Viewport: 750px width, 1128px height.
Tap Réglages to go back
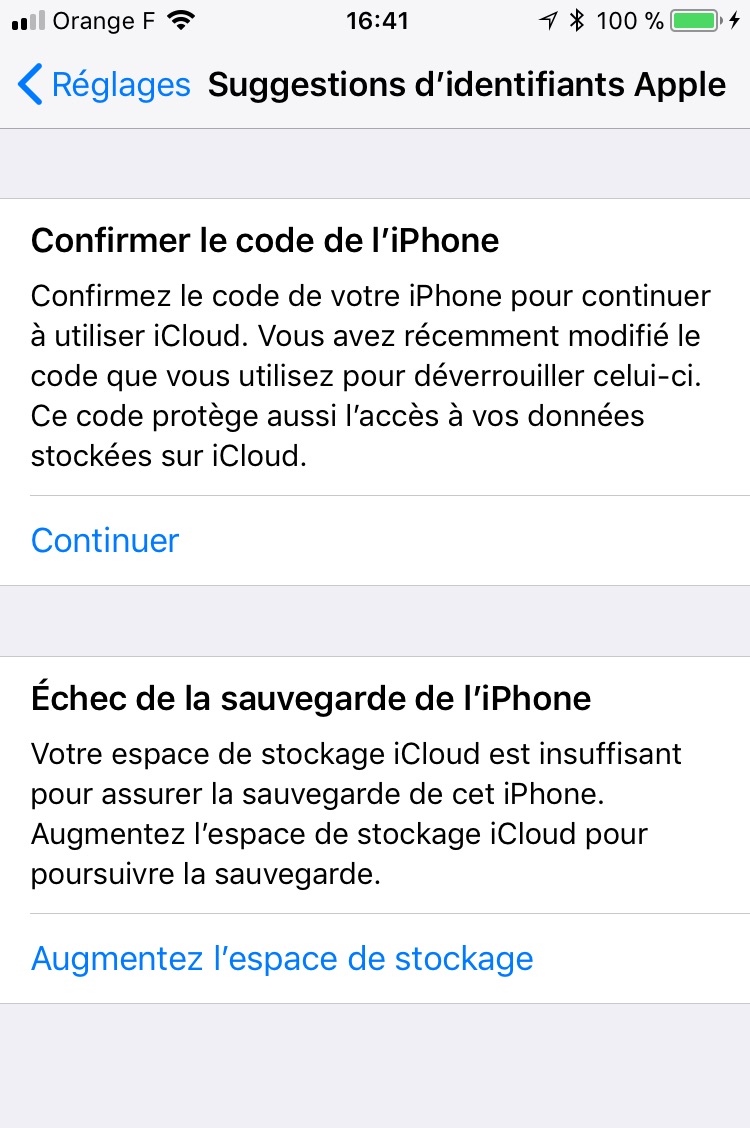[x=122, y=84]
